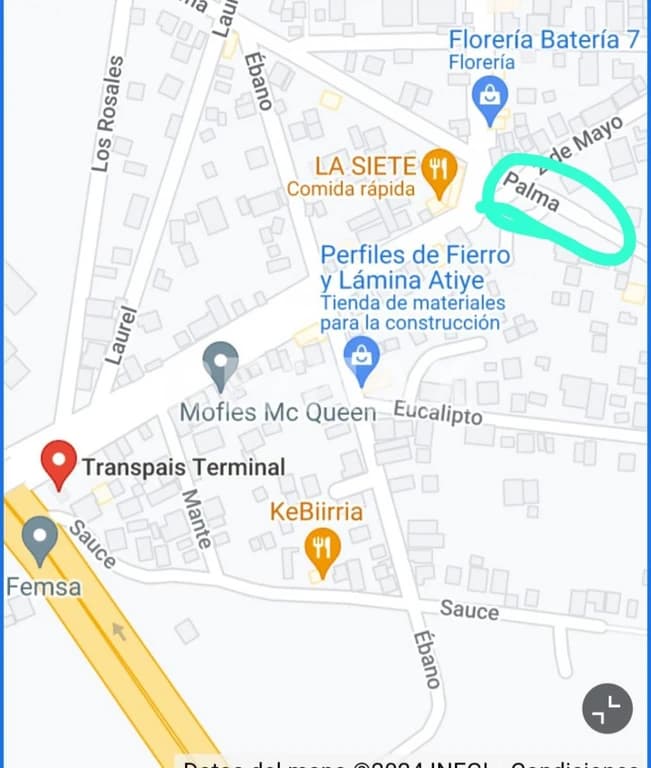Select the LA SIETE restaurant marker
Screen dimensions: 651x768
coord(438,168)
